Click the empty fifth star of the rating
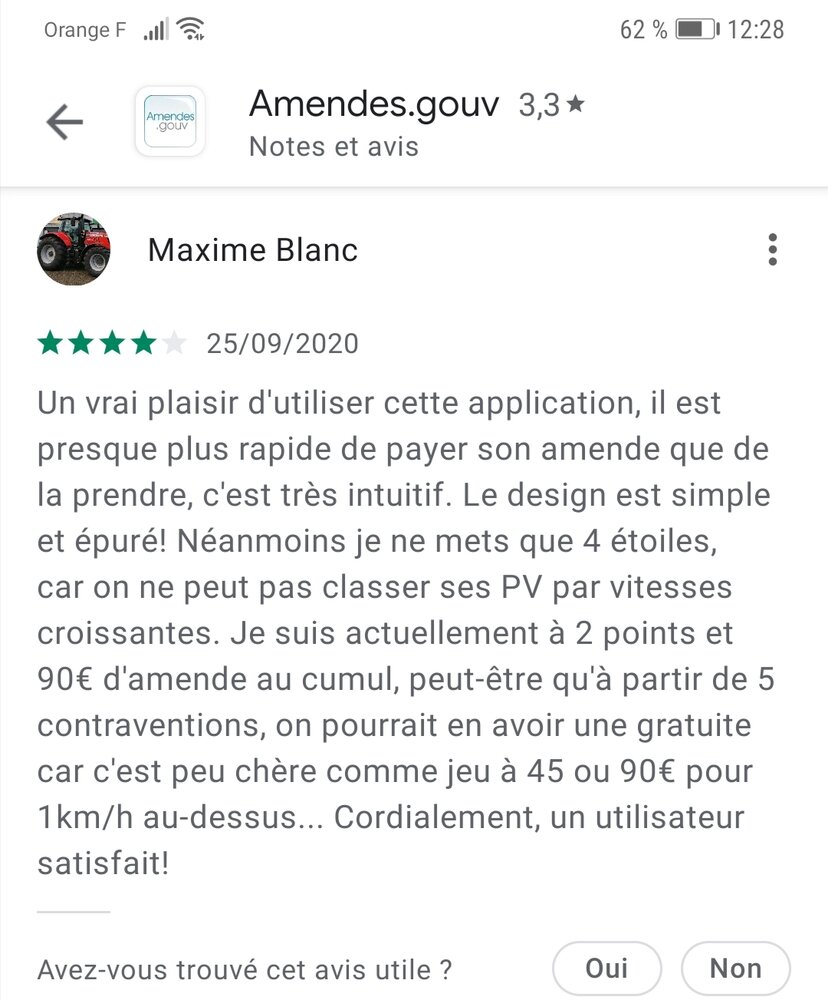 [174, 343]
